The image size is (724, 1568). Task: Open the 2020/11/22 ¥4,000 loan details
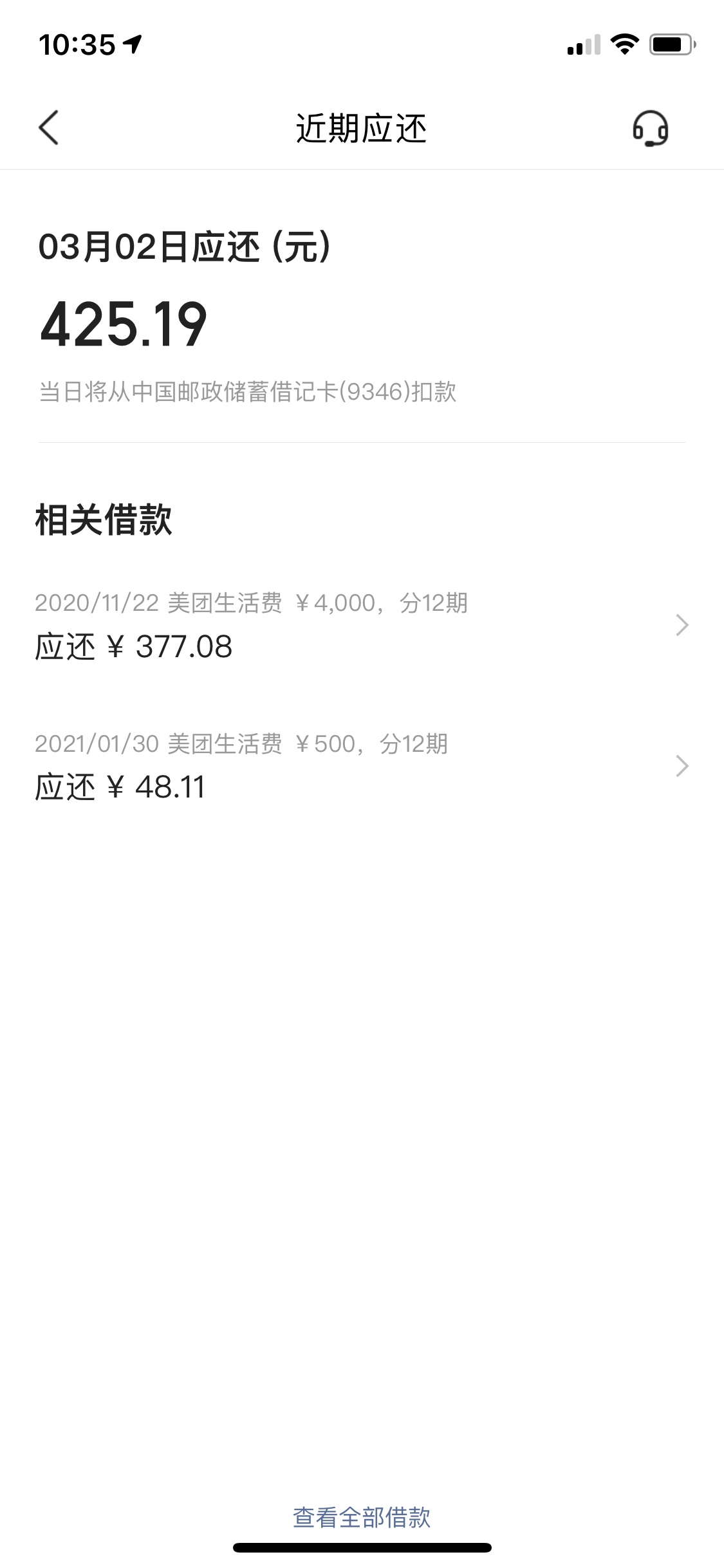362,626
